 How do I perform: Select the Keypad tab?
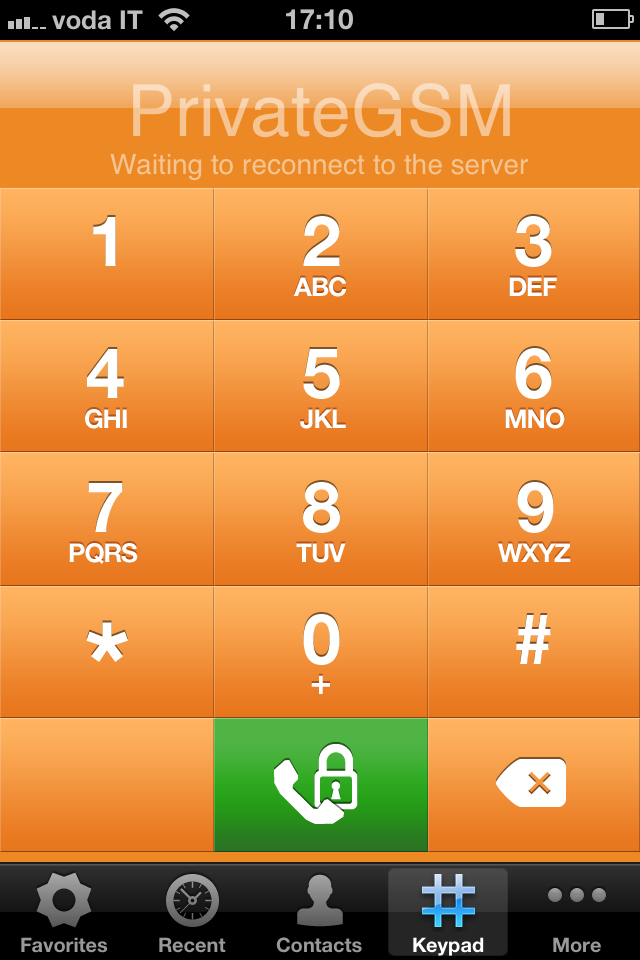(x=448, y=913)
